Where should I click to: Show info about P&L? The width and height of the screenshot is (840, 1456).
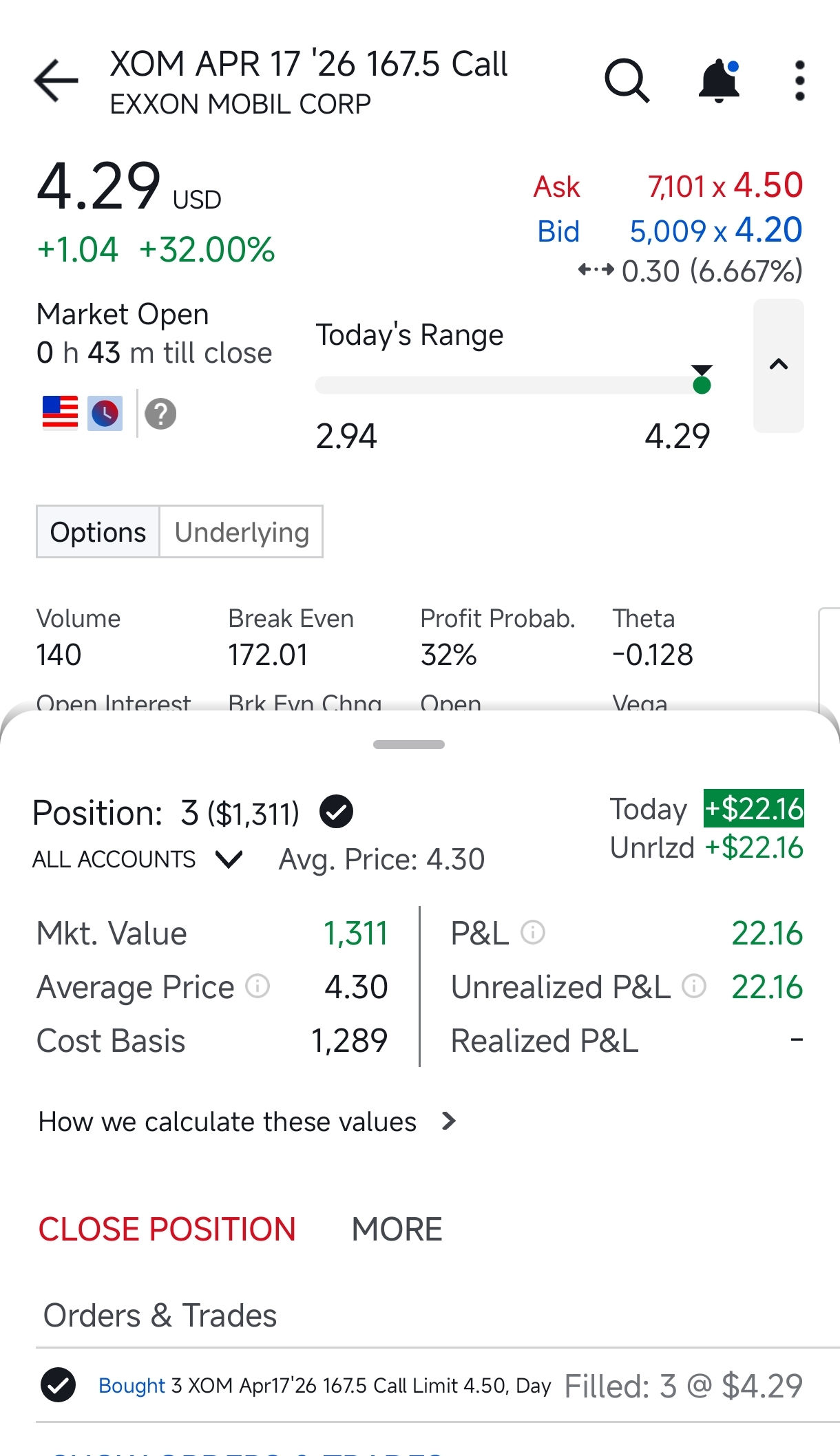point(533,933)
